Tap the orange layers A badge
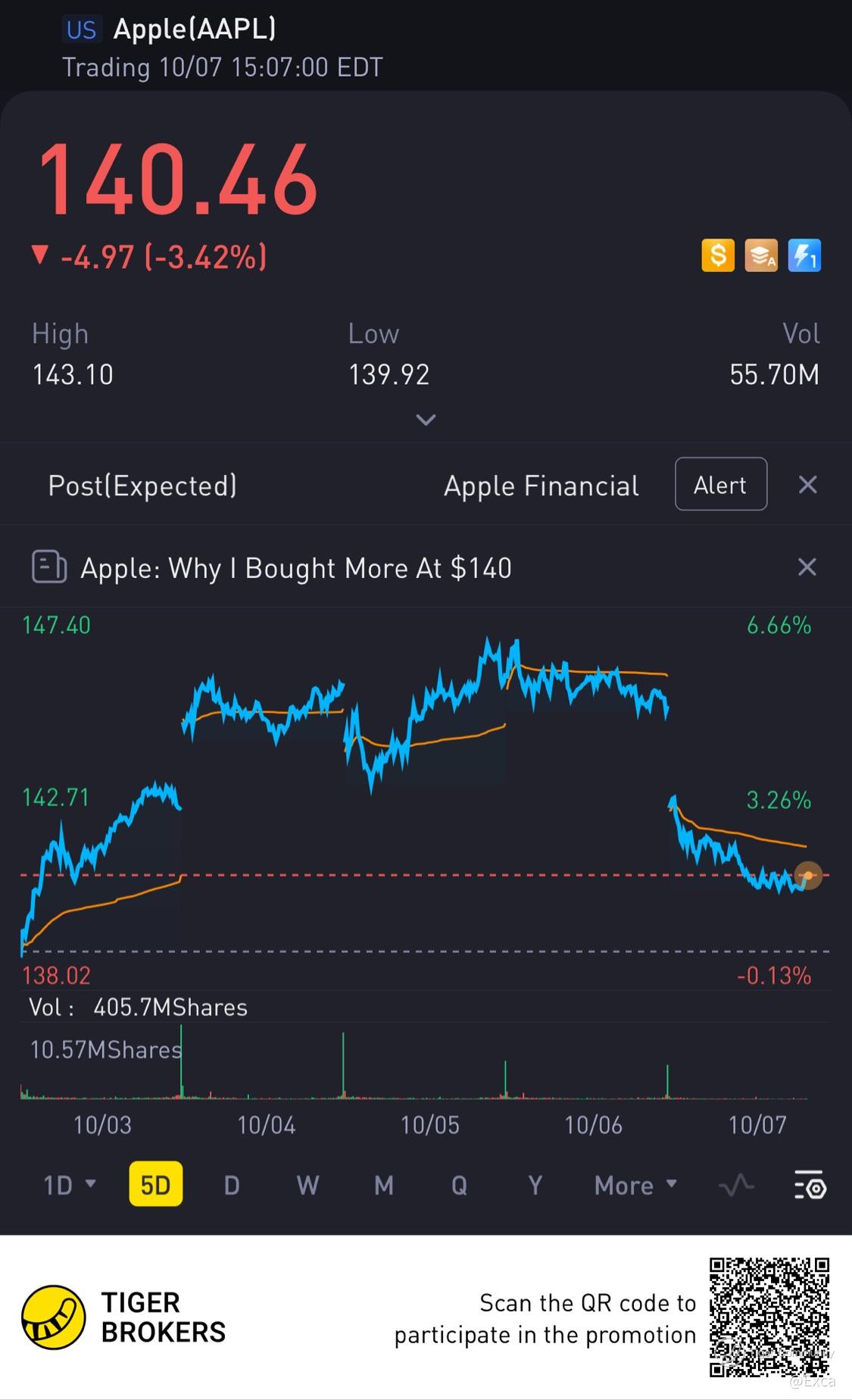Screen dimensions: 852x1400 click(x=761, y=255)
